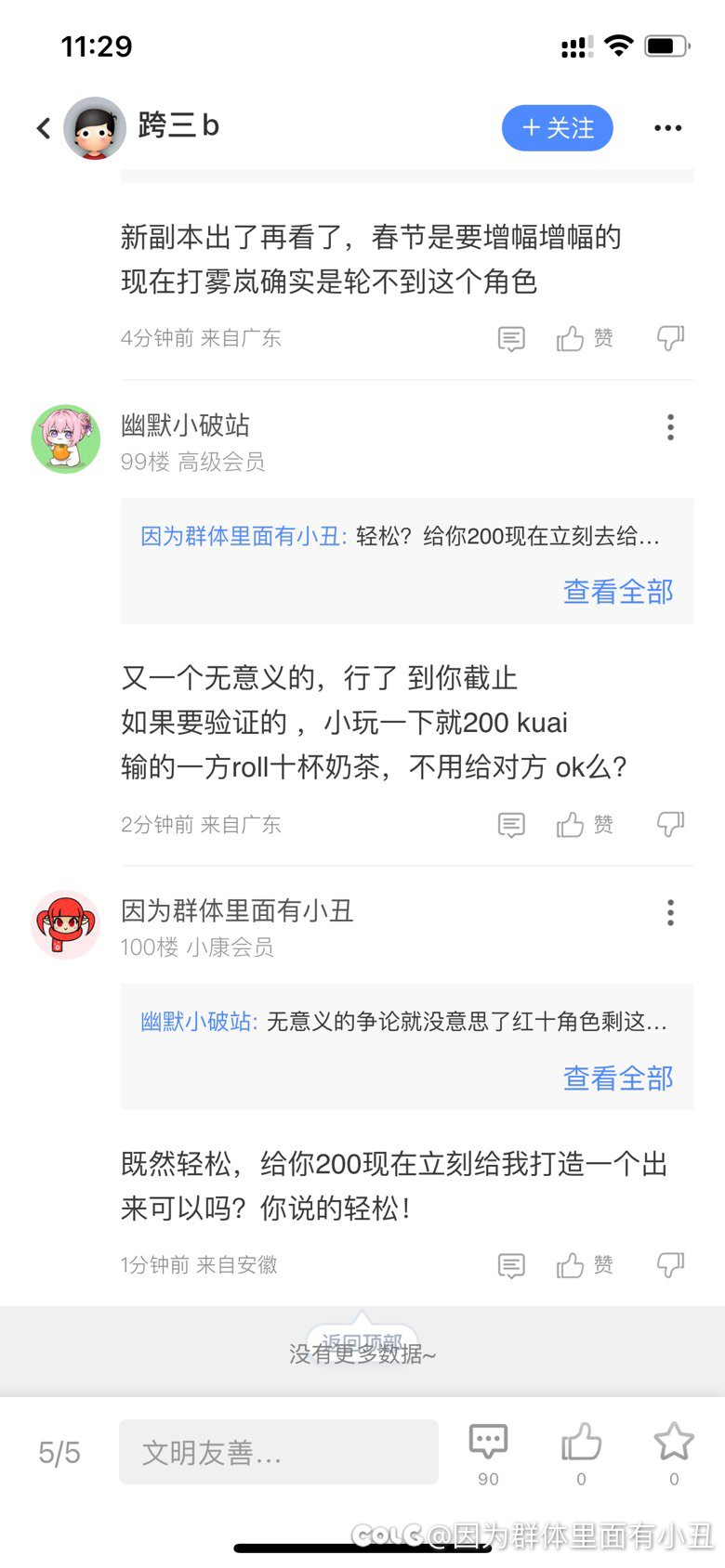The height and width of the screenshot is (1568, 725).
Task: Like the comment posted 4分钟前
Action: [584, 339]
